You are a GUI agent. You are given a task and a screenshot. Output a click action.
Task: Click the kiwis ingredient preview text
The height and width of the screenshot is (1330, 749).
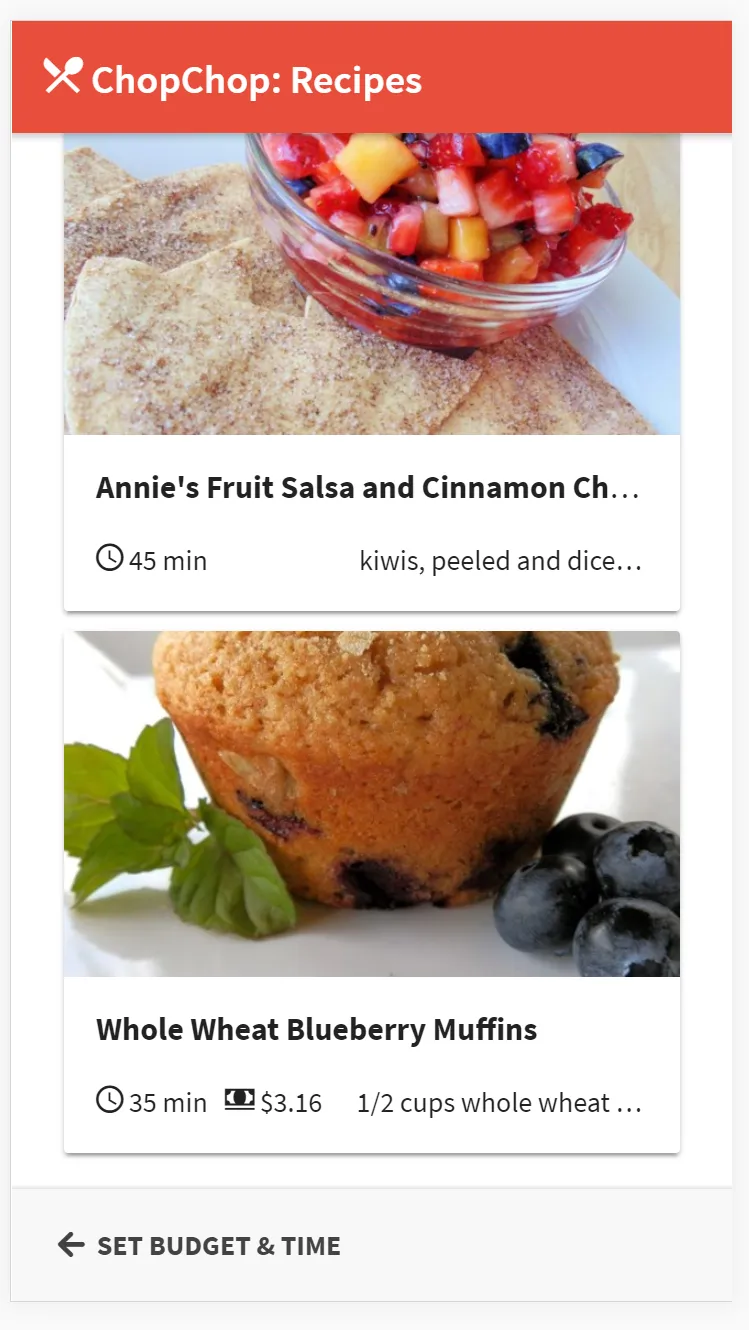(x=503, y=560)
